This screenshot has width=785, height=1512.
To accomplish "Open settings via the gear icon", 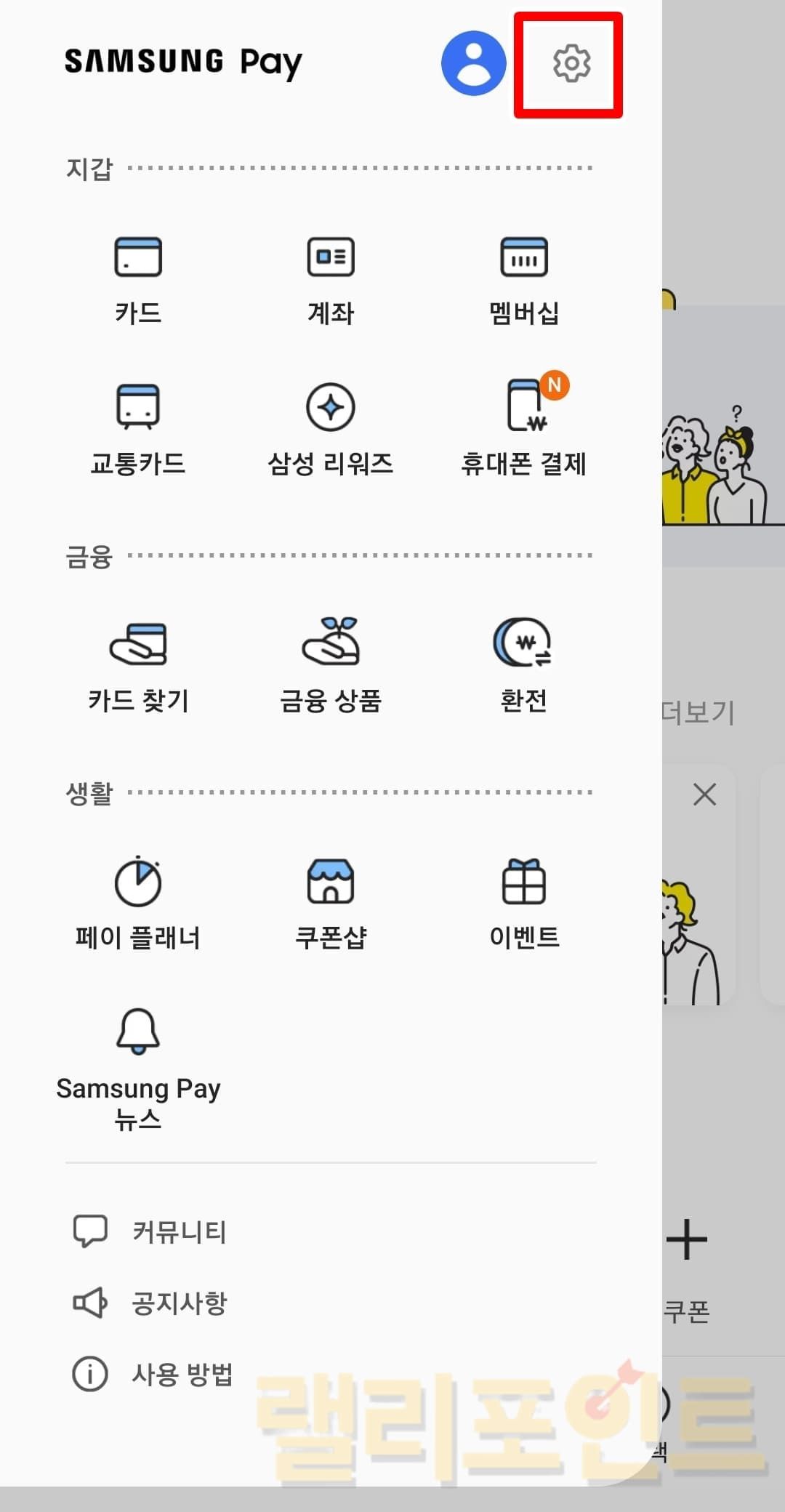I will [571, 63].
